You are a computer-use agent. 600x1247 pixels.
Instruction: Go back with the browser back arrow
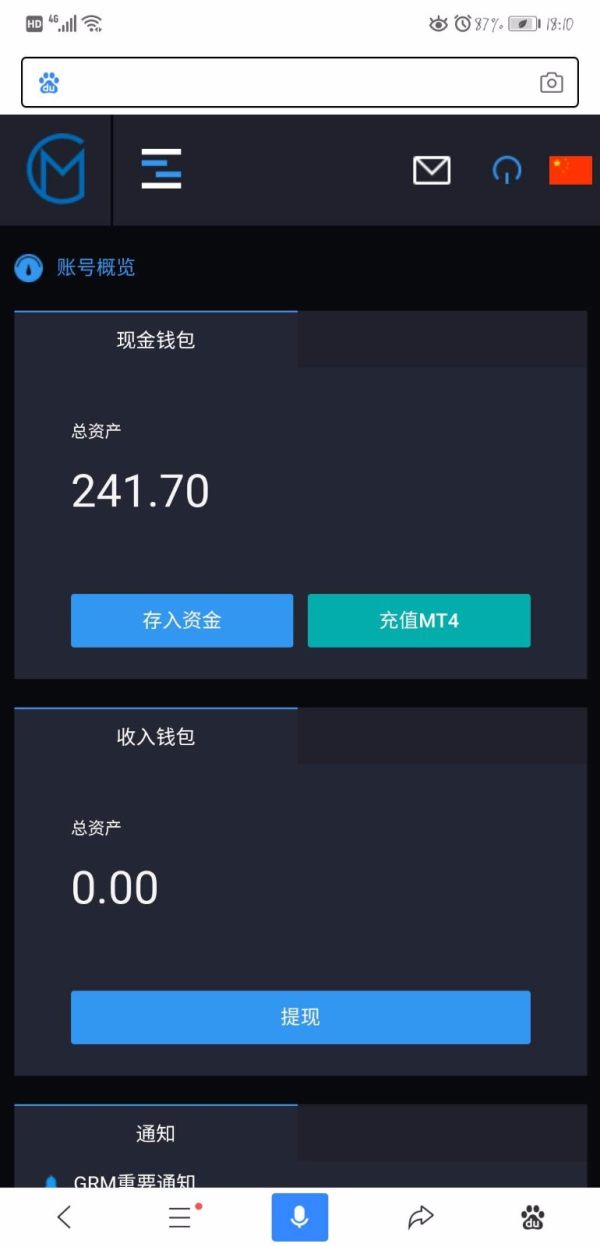click(65, 1217)
